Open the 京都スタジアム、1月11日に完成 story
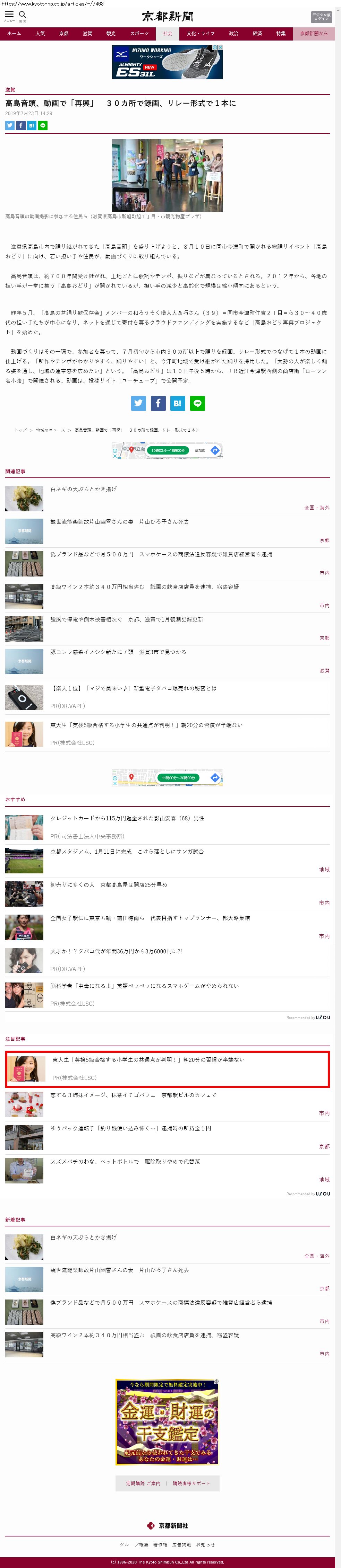 tap(126, 852)
